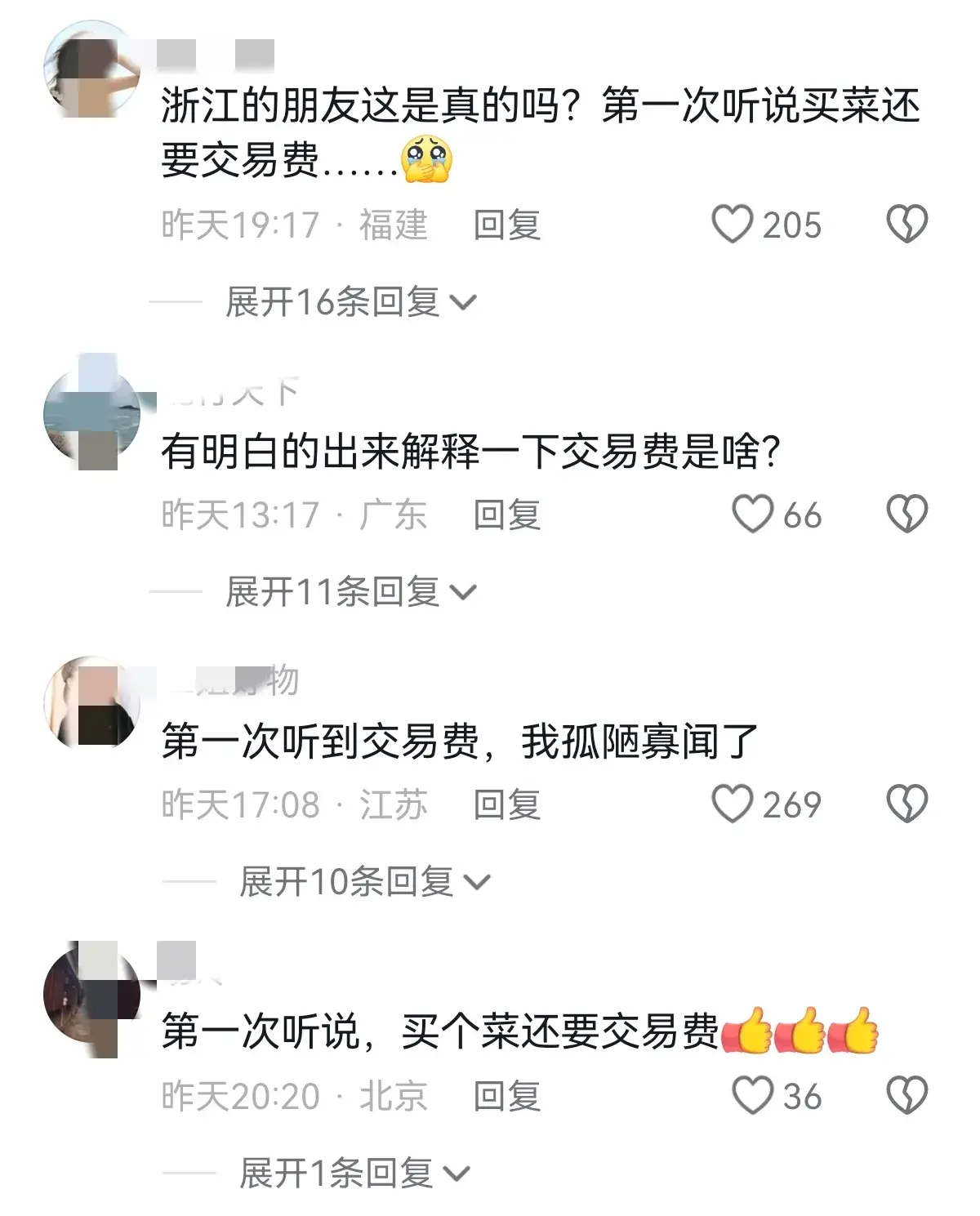Dislike the Jiangsu comment posted at 17:08
This screenshot has height=1216, width=980.
point(906,804)
